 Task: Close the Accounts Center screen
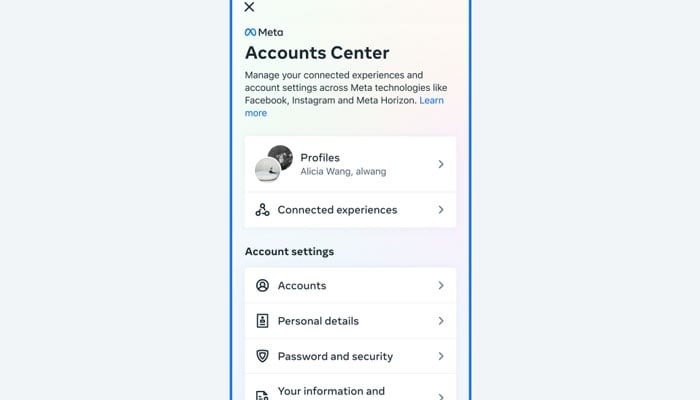[249, 7]
